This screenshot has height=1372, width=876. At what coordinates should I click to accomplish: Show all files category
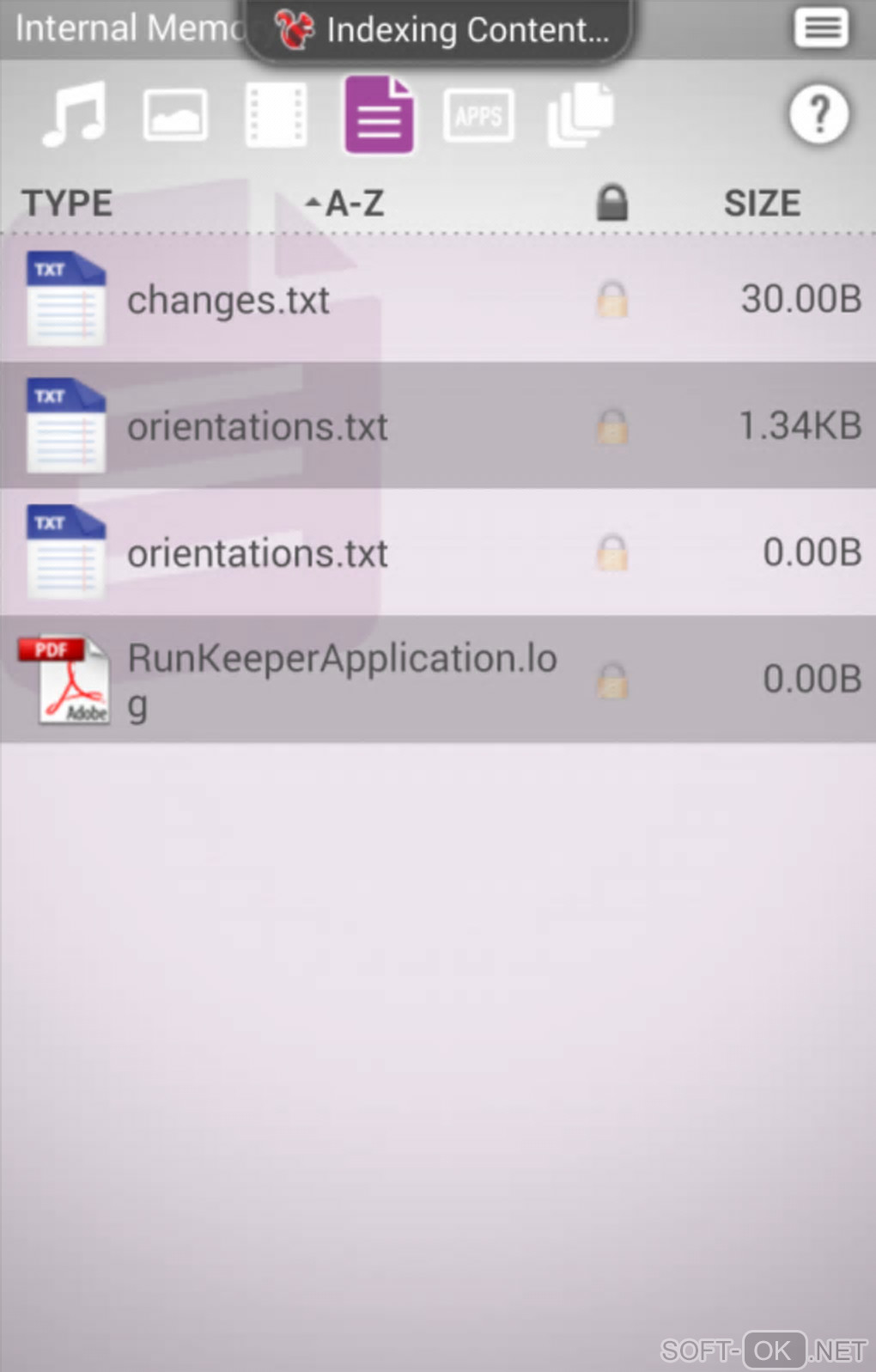click(x=581, y=114)
